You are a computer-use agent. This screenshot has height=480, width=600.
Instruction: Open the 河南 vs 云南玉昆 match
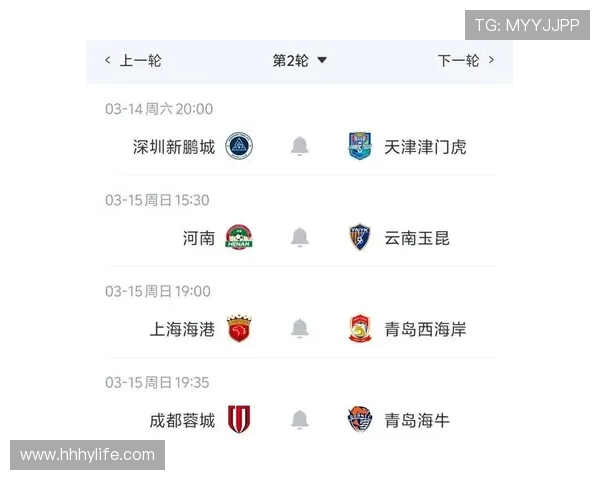click(x=199, y=238)
